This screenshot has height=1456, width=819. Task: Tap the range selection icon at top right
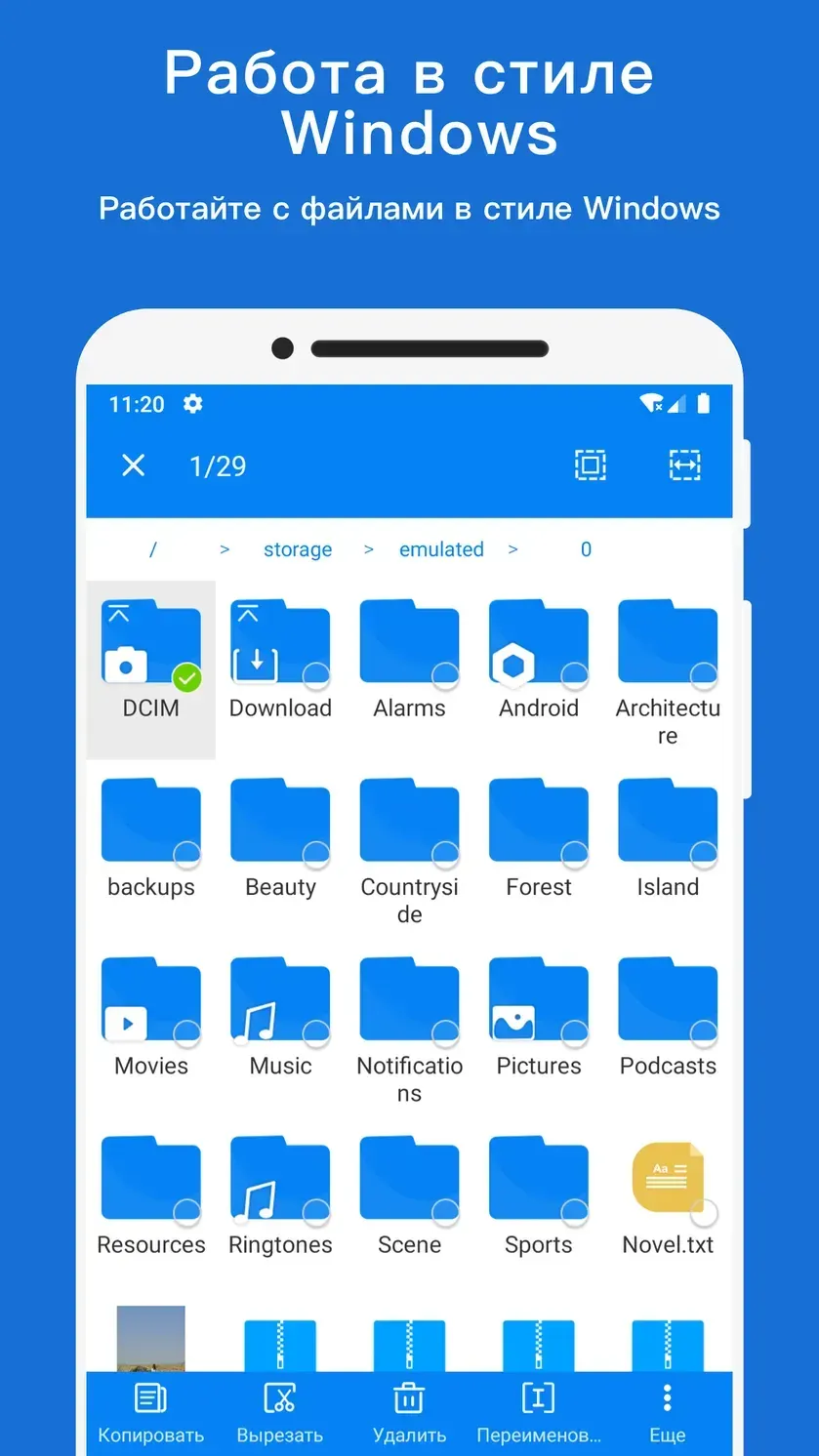685,465
